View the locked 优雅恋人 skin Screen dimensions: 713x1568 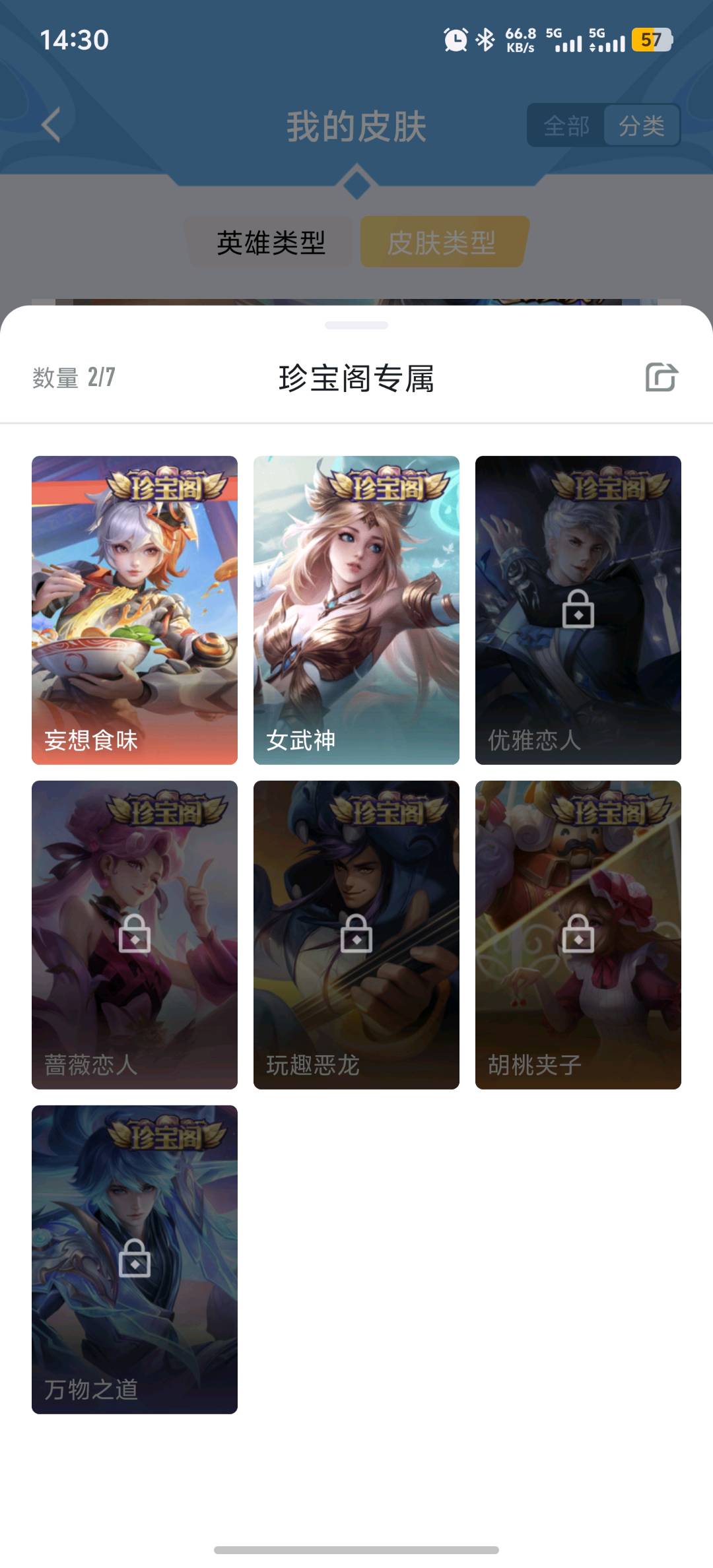coord(578,610)
